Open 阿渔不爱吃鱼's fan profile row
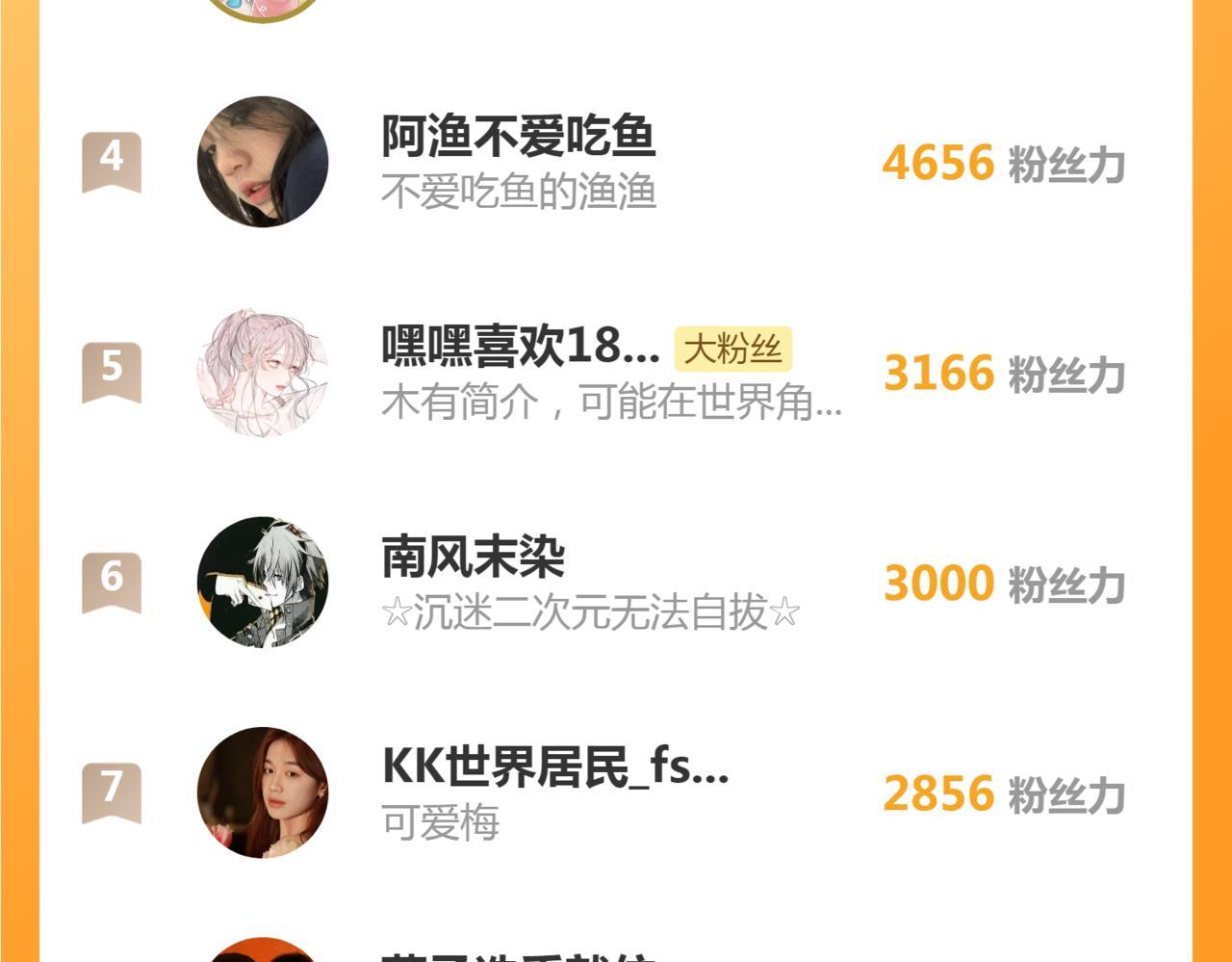This screenshot has width=1232, height=962. point(518,137)
